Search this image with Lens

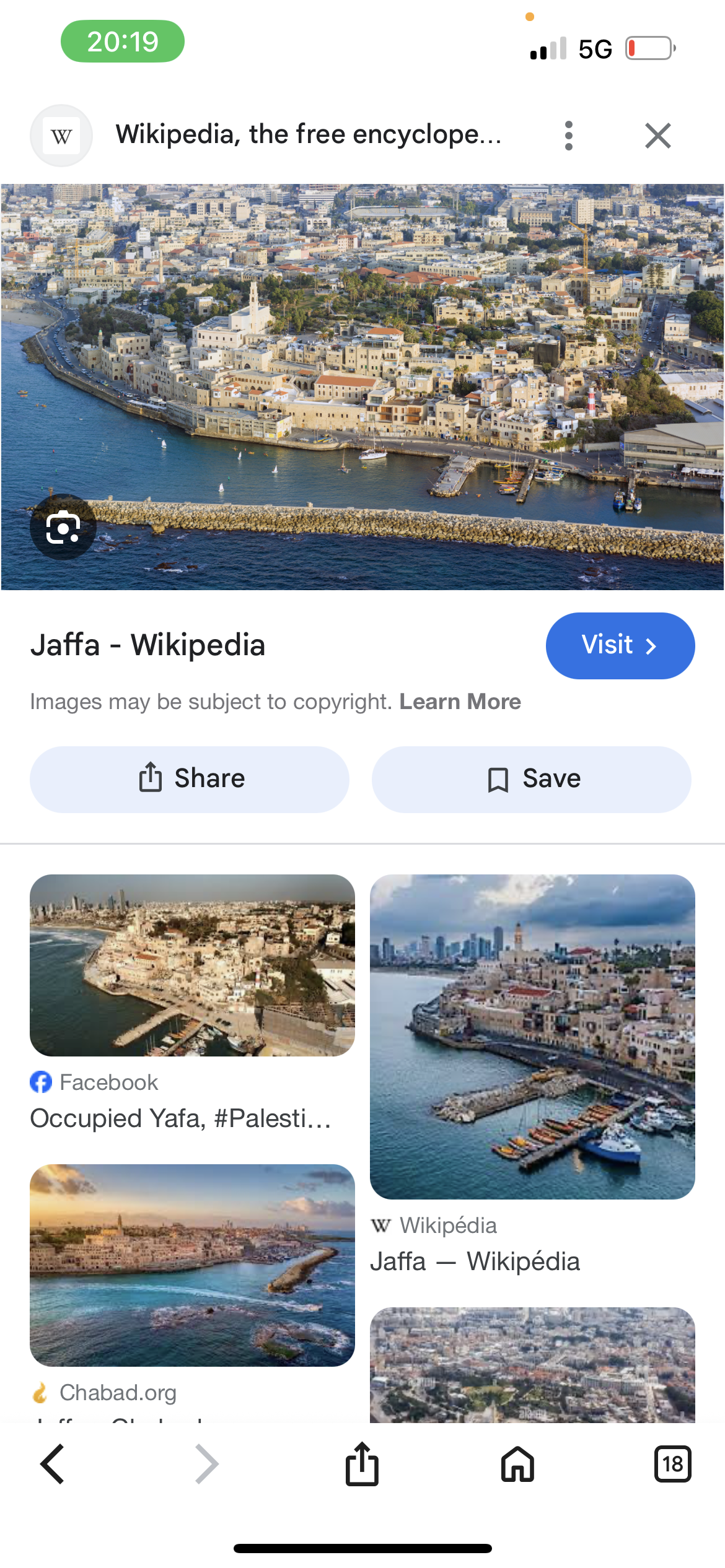point(63,527)
